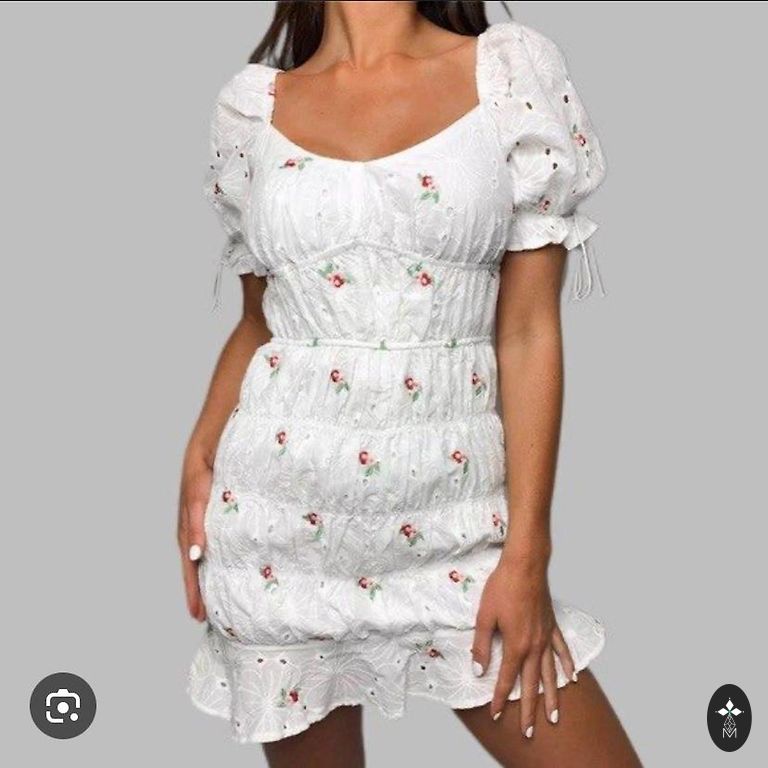The height and width of the screenshot is (768, 768).
Task: Search this image with the Lens icon
Action: coord(63,706)
